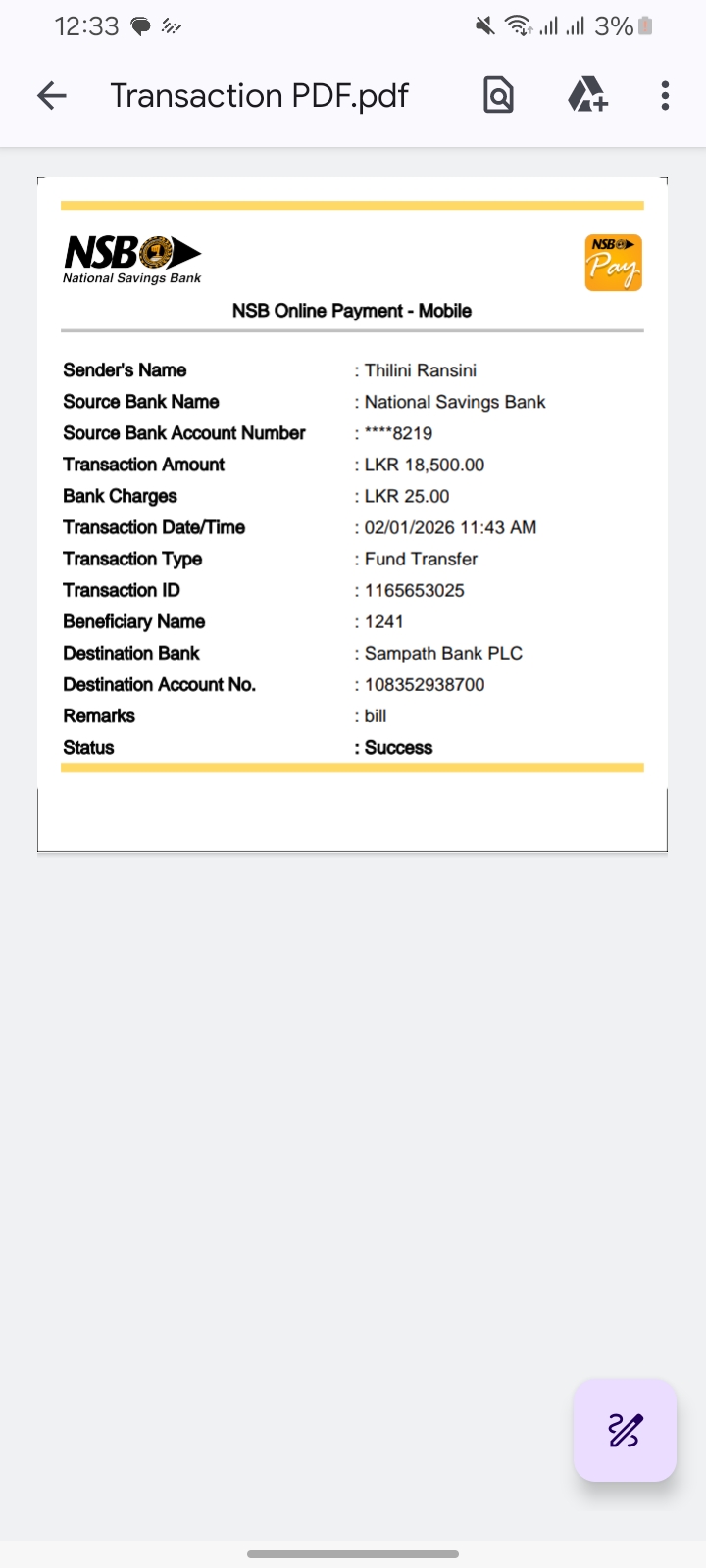Go back from the PDF viewer

coord(52,95)
